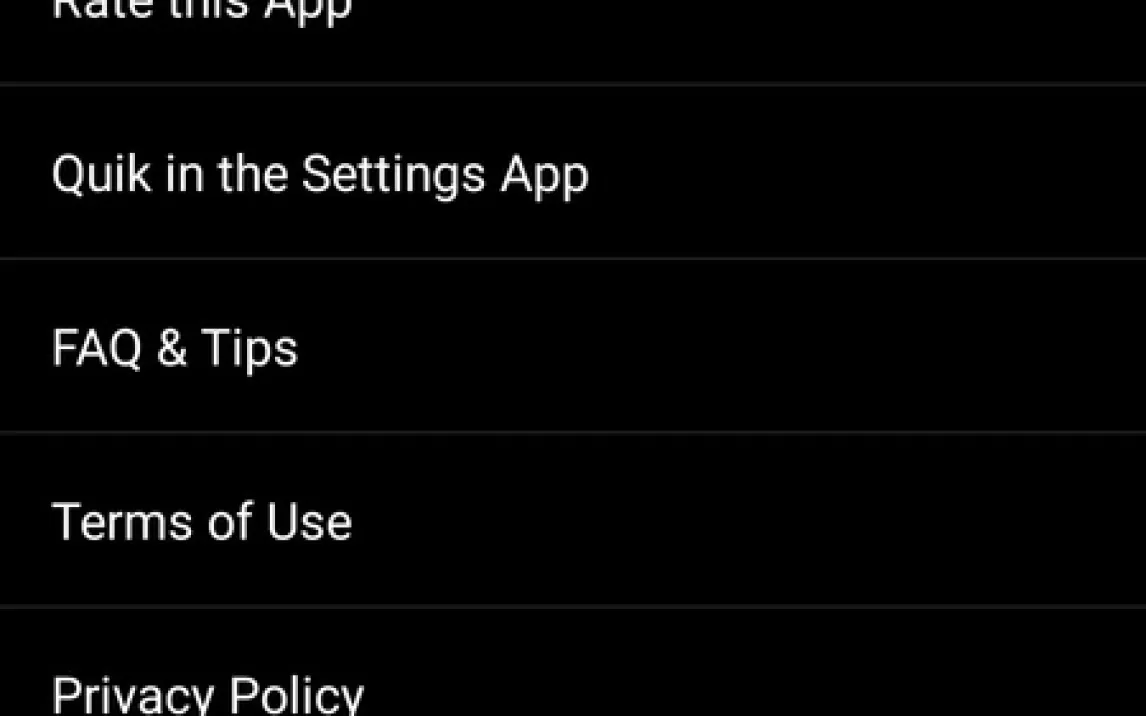
Task: View the Terms of Use
Action: pyautogui.click(x=202, y=522)
